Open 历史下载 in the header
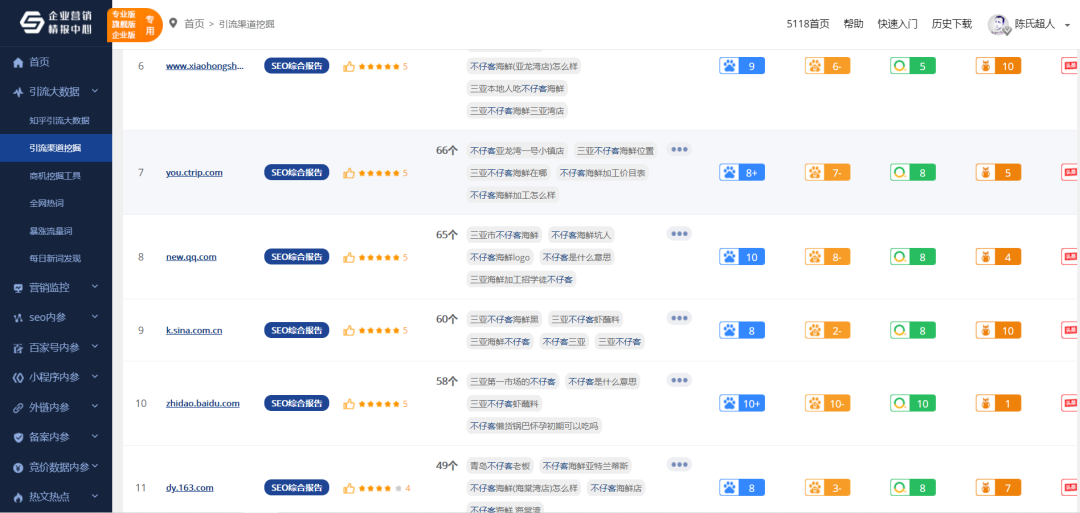The width and height of the screenshot is (1080, 513). (x=951, y=24)
